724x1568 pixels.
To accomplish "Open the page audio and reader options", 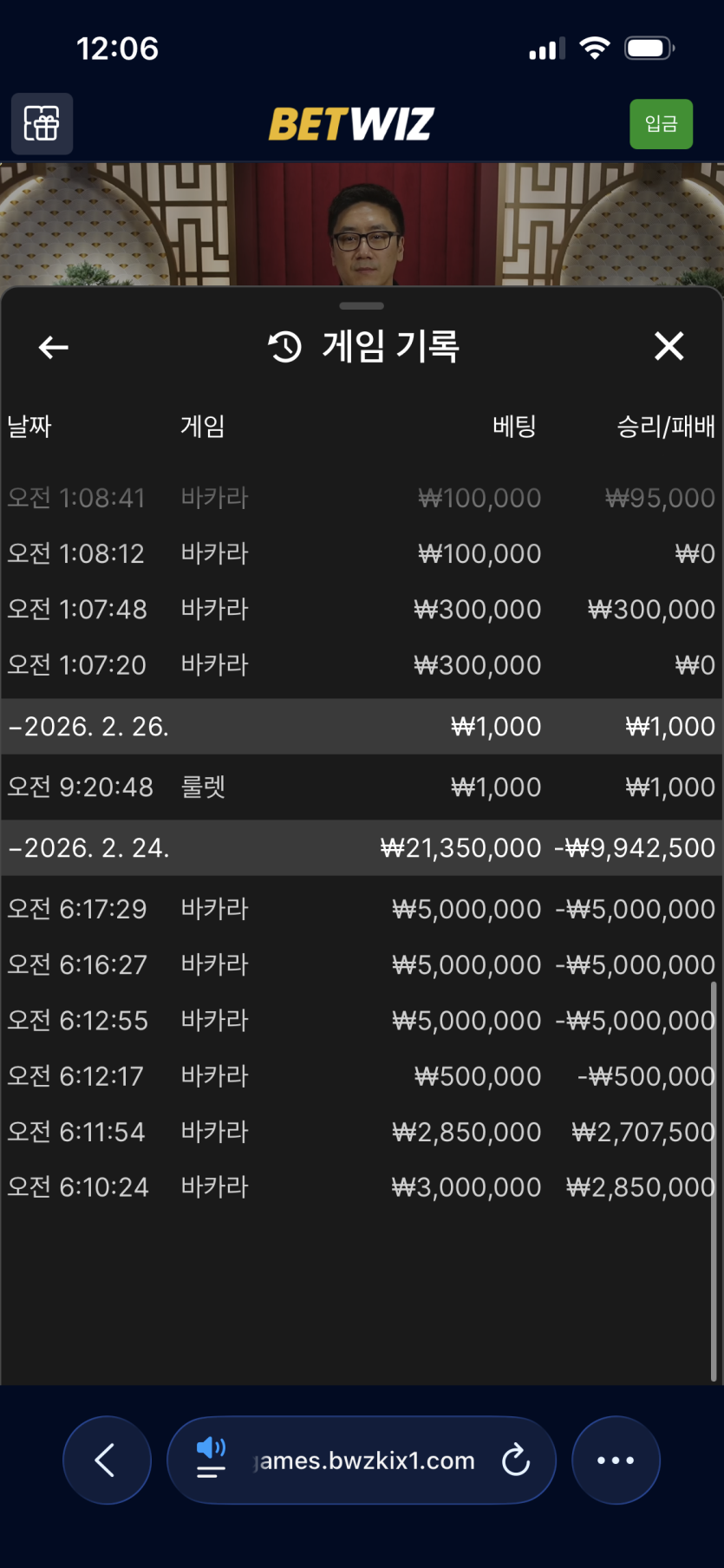I will pos(211,1459).
